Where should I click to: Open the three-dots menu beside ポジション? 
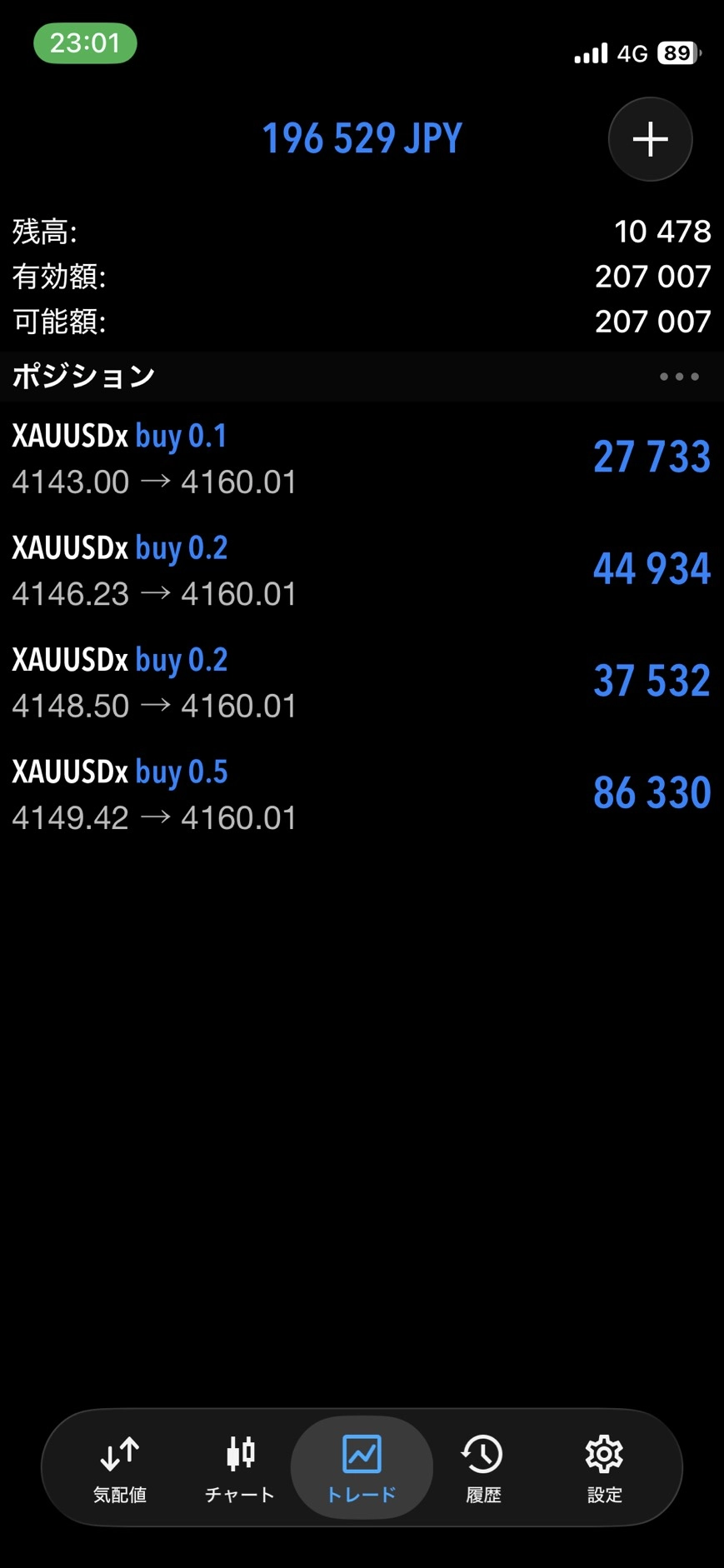pos(679,377)
